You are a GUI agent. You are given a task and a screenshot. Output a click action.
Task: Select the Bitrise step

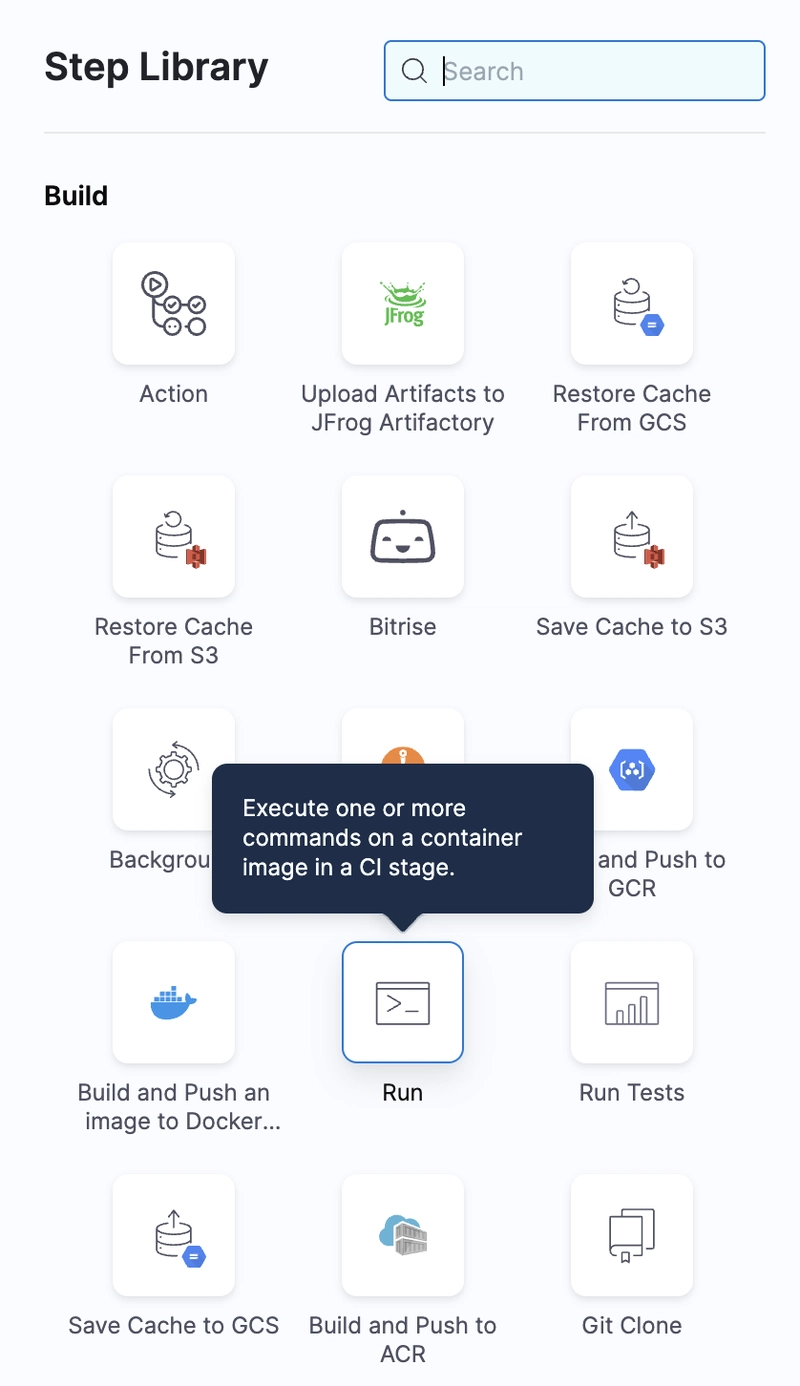click(x=403, y=537)
